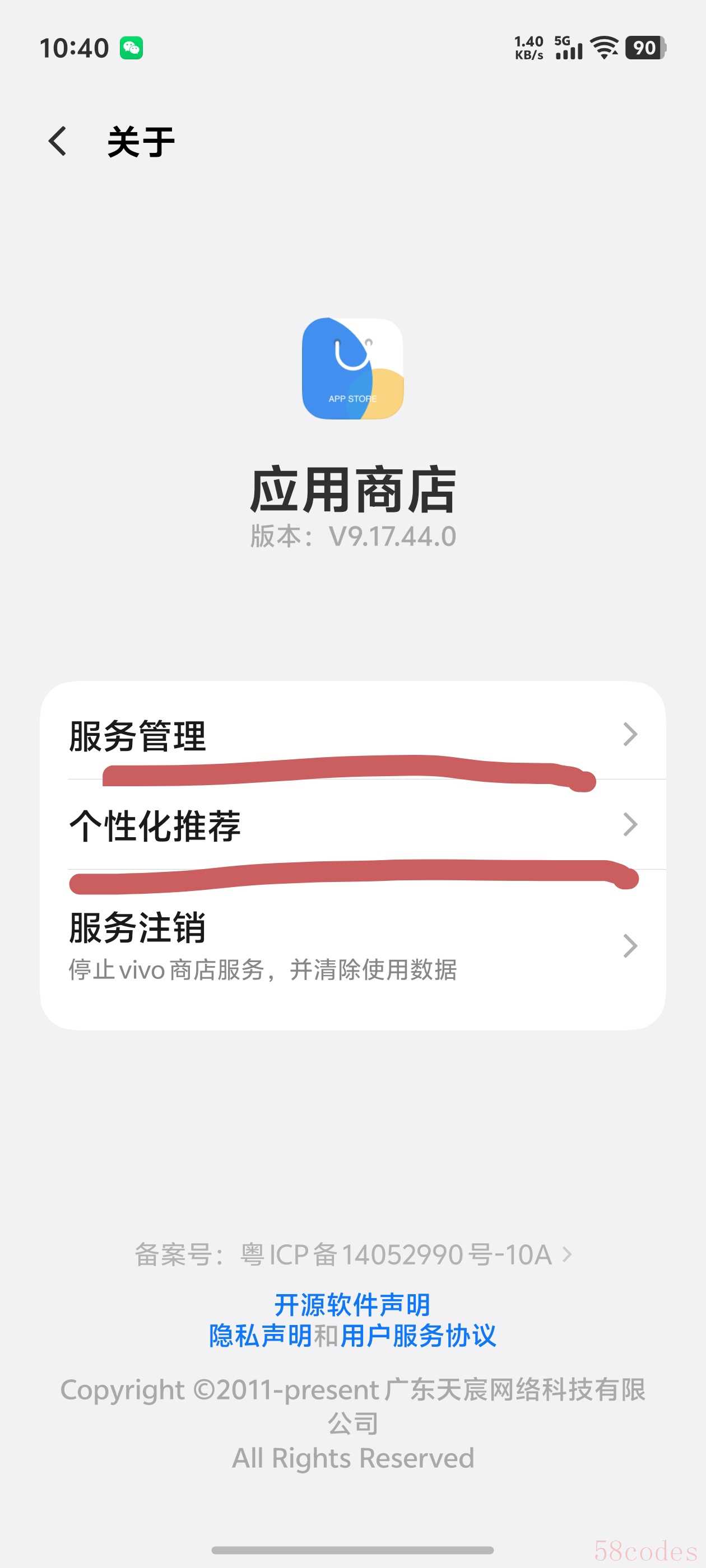Open the 用户服务协议 link
Screen dimensions: 706x1568
coord(418,1336)
